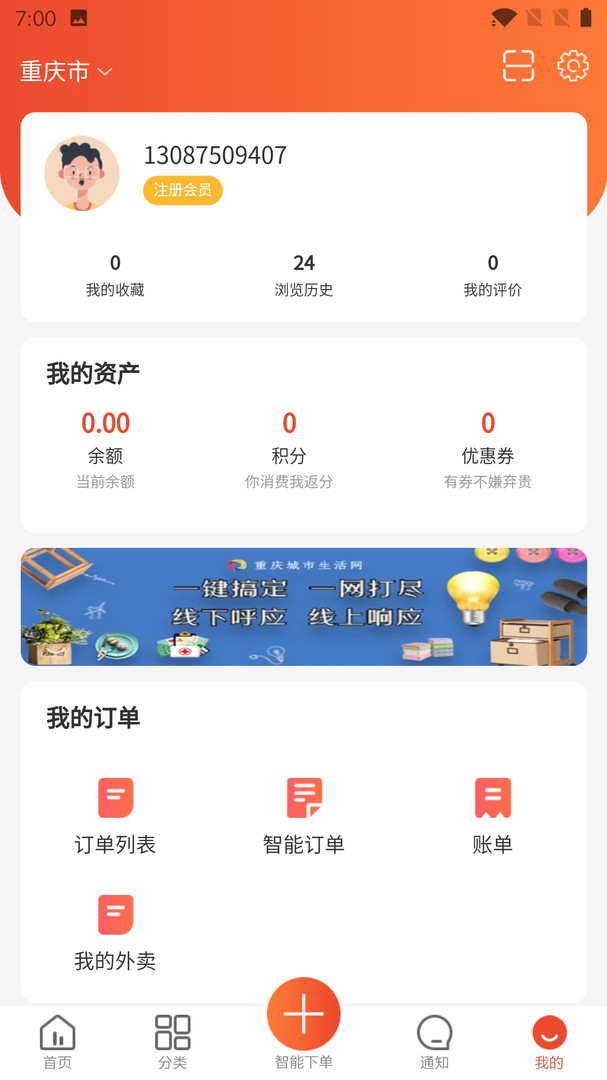View 浏览历史 browsing history
The height and width of the screenshot is (1080, 607).
click(304, 275)
